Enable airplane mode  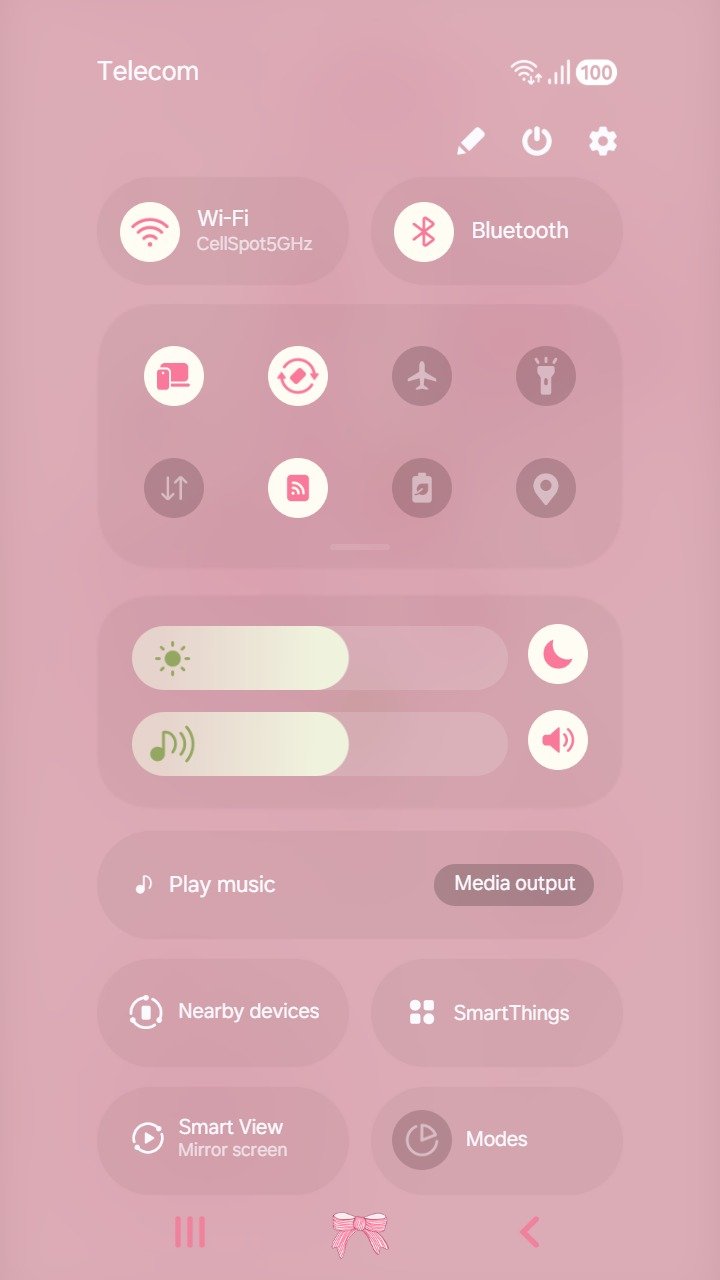click(x=422, y=377)
